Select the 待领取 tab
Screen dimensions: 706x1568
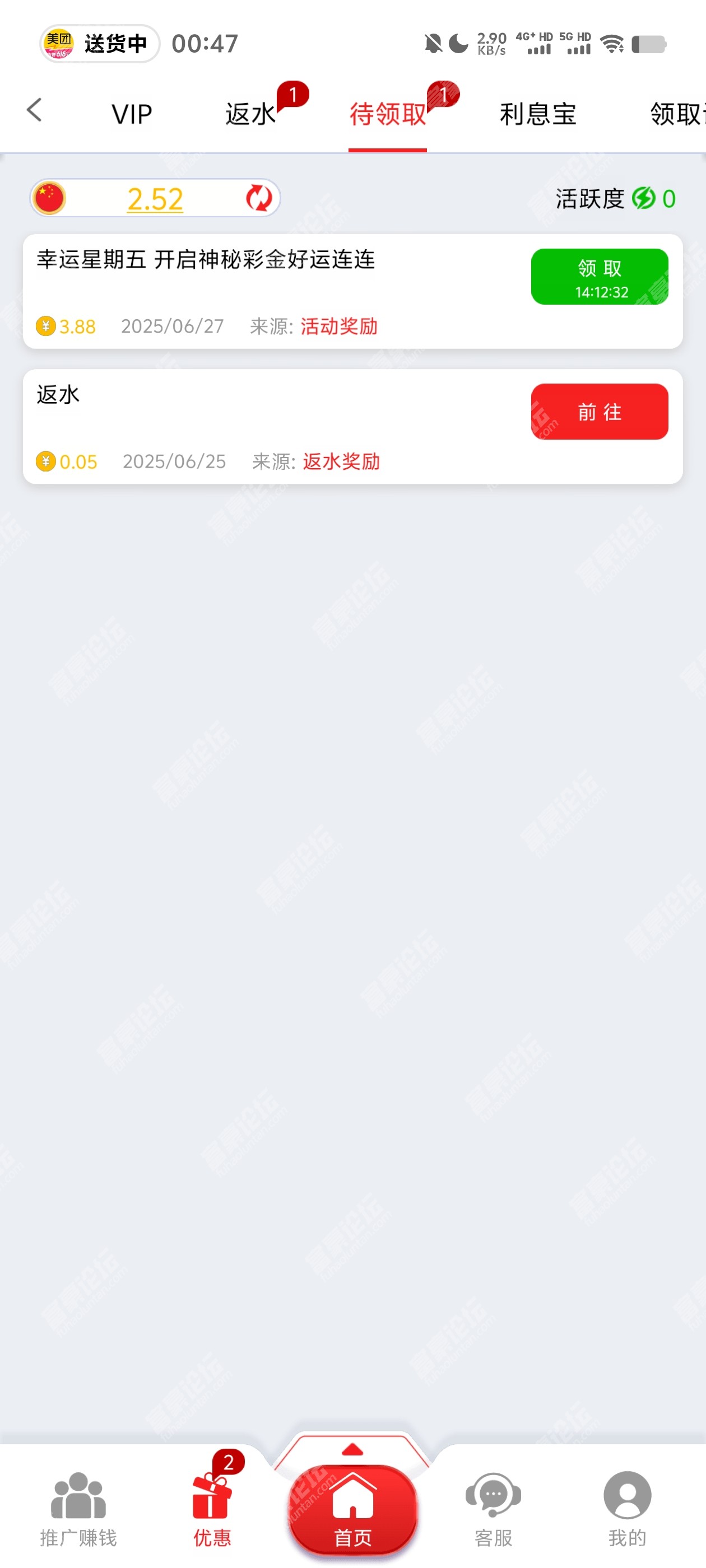387,114
